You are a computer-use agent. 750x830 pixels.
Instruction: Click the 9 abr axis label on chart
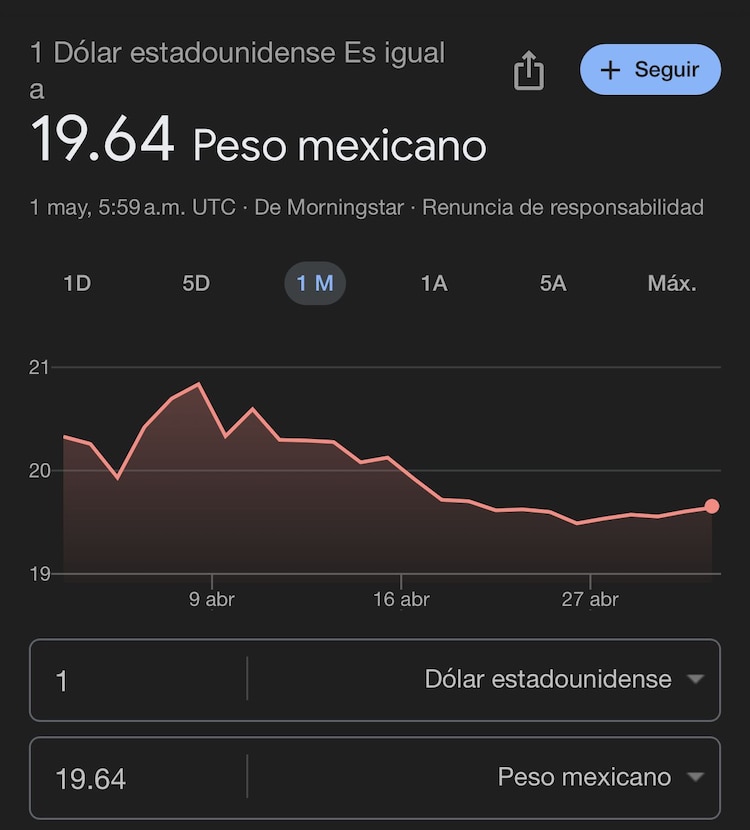point(213,599)
